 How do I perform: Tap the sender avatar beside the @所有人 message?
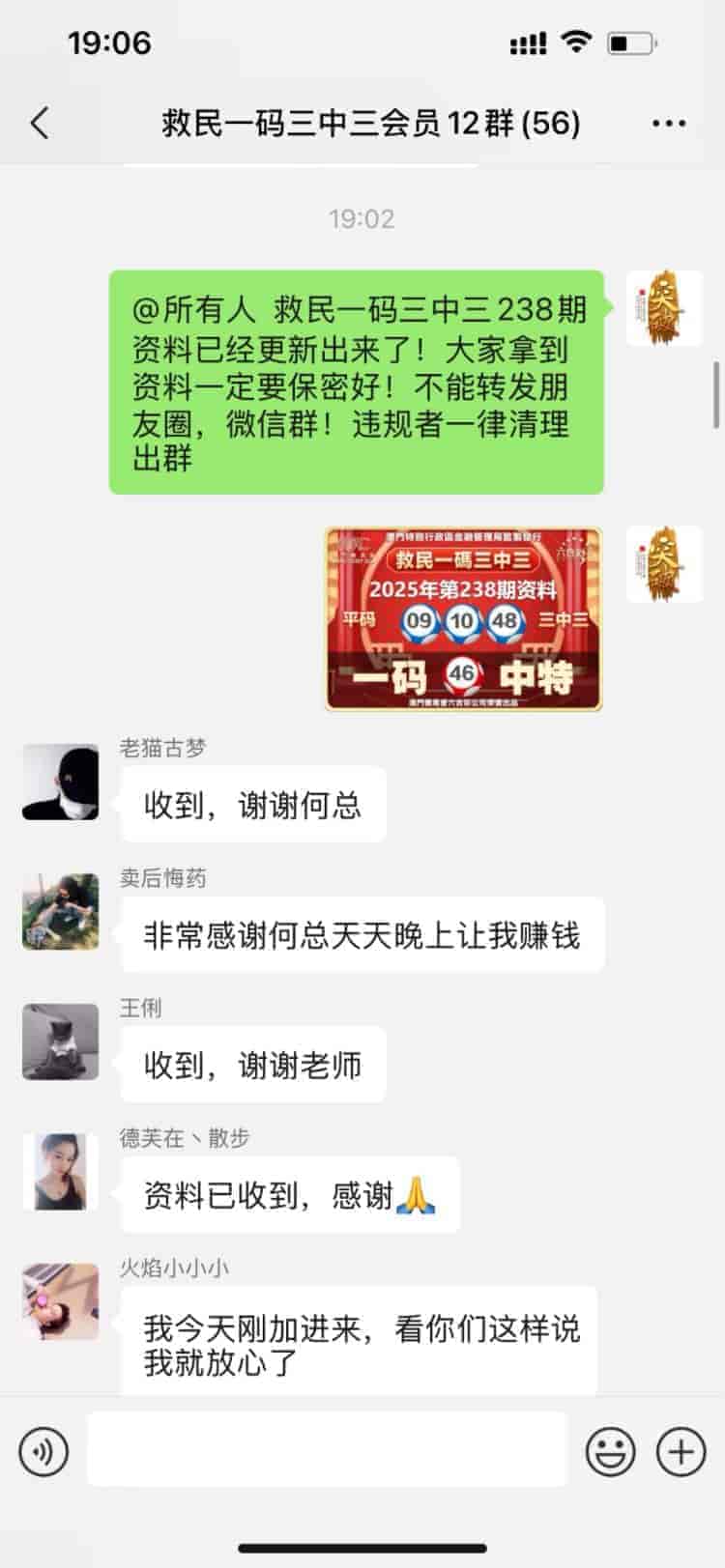click(663, 309)
